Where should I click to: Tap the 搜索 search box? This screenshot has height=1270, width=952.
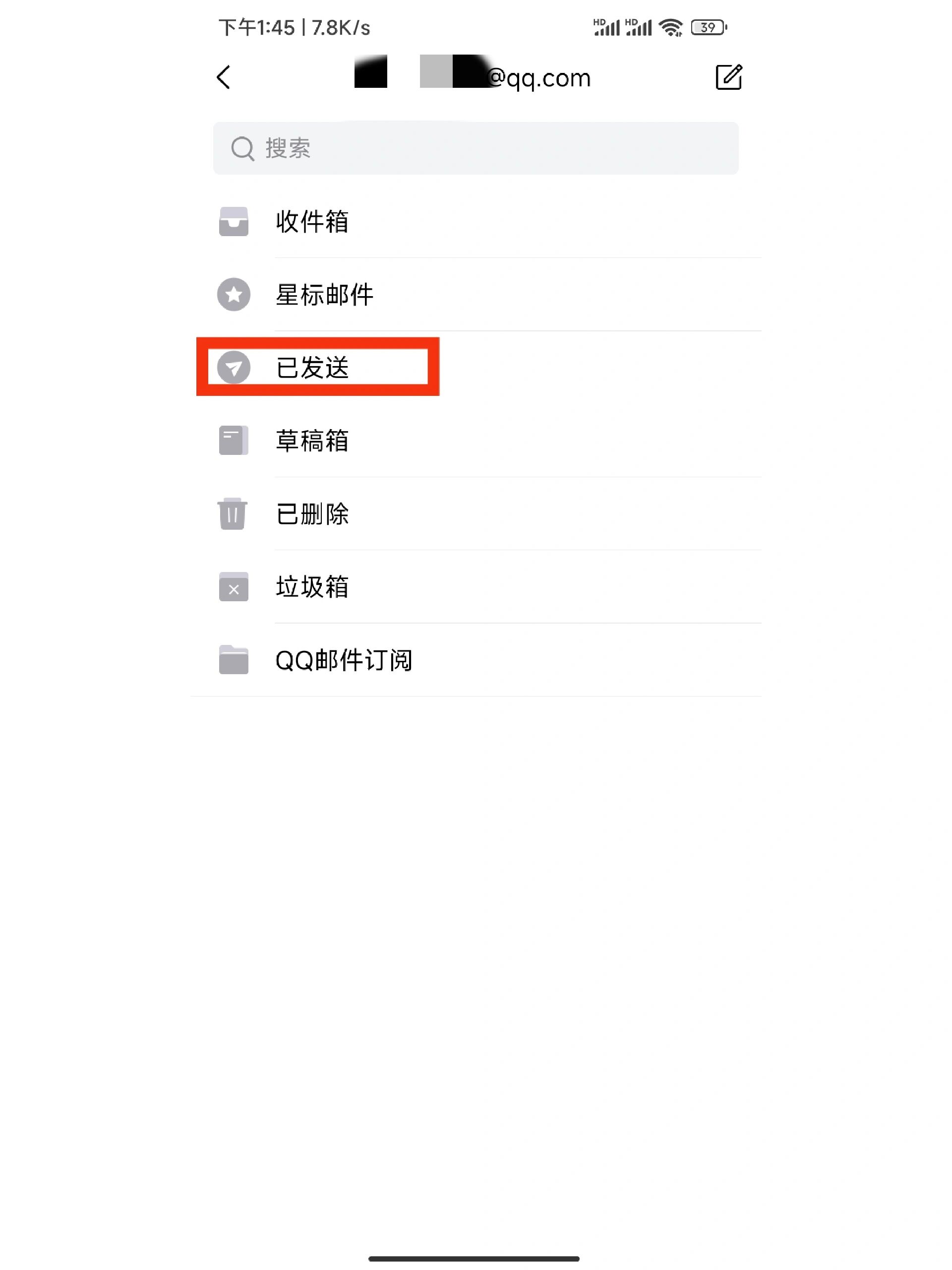(475, 148)
